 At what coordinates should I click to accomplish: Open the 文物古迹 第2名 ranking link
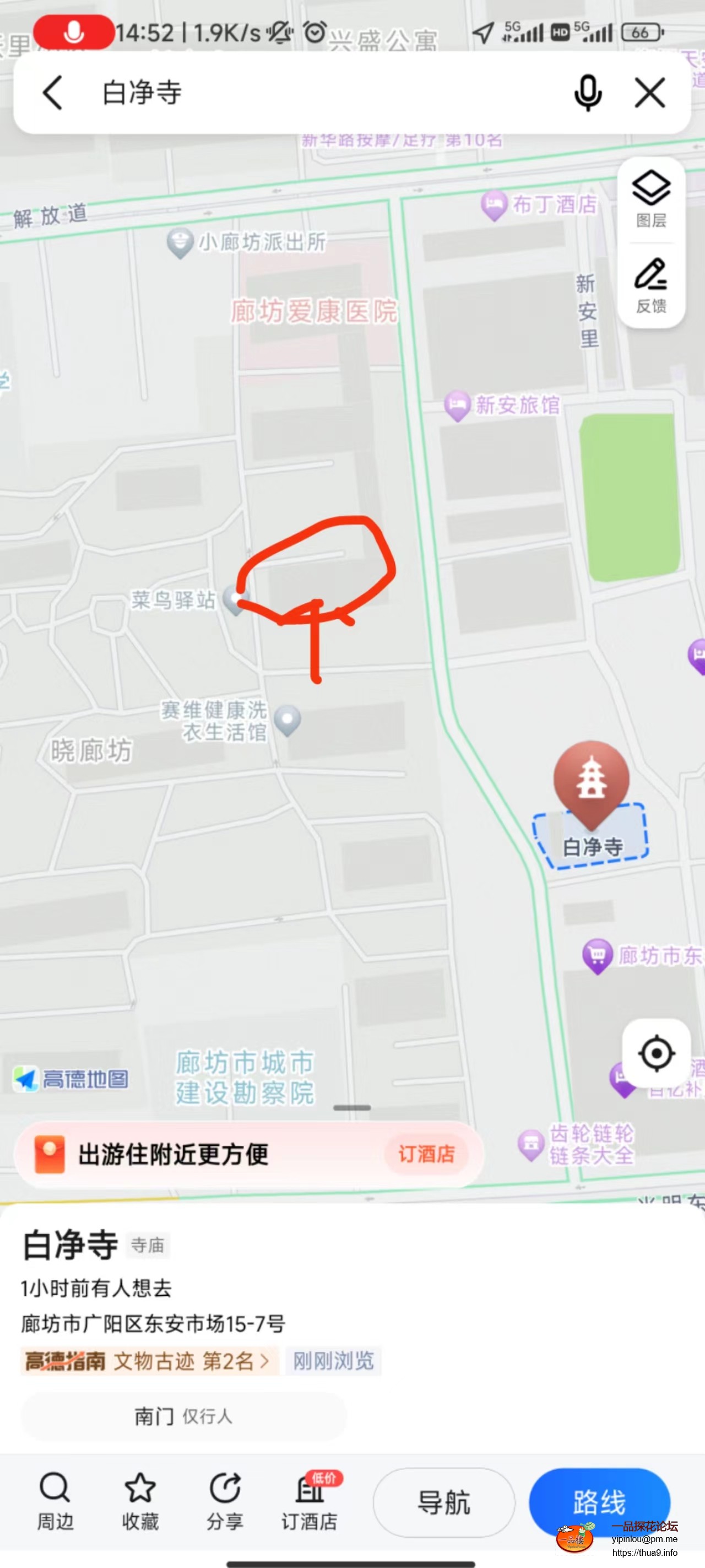(x=191, y=1360)
